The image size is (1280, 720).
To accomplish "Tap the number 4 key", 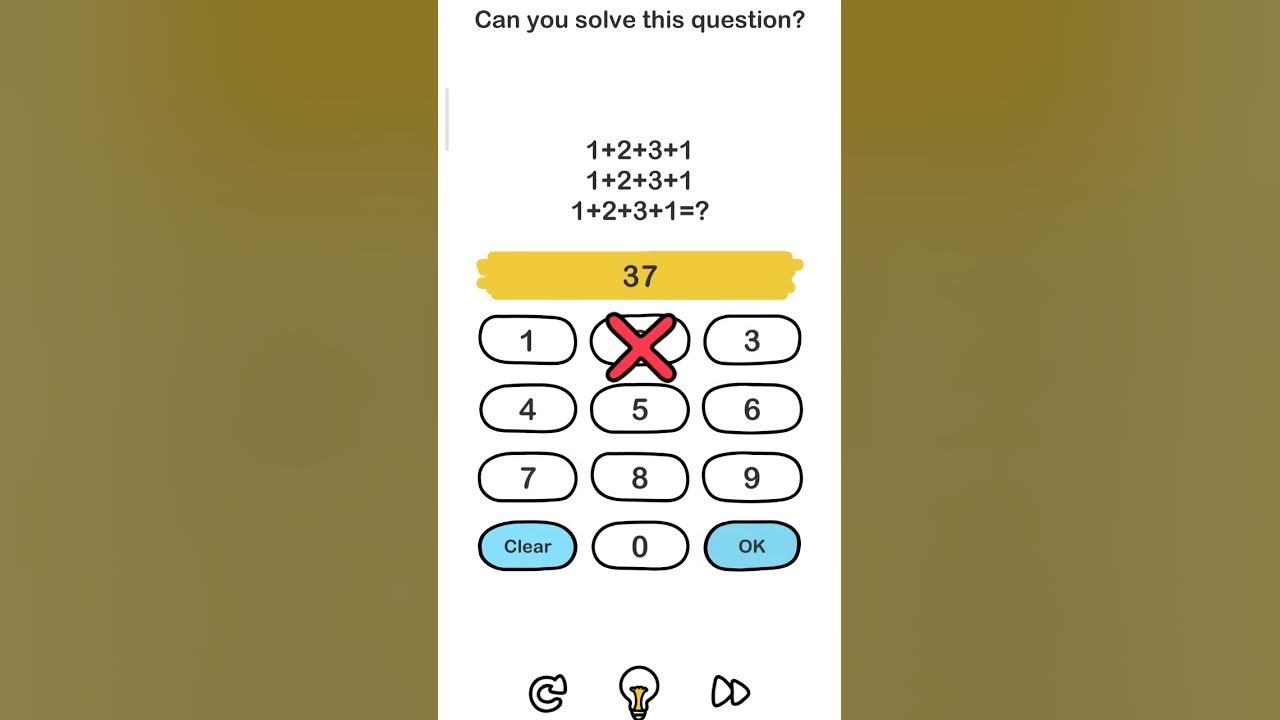I will pyautogui.click(x=527, y=409).
